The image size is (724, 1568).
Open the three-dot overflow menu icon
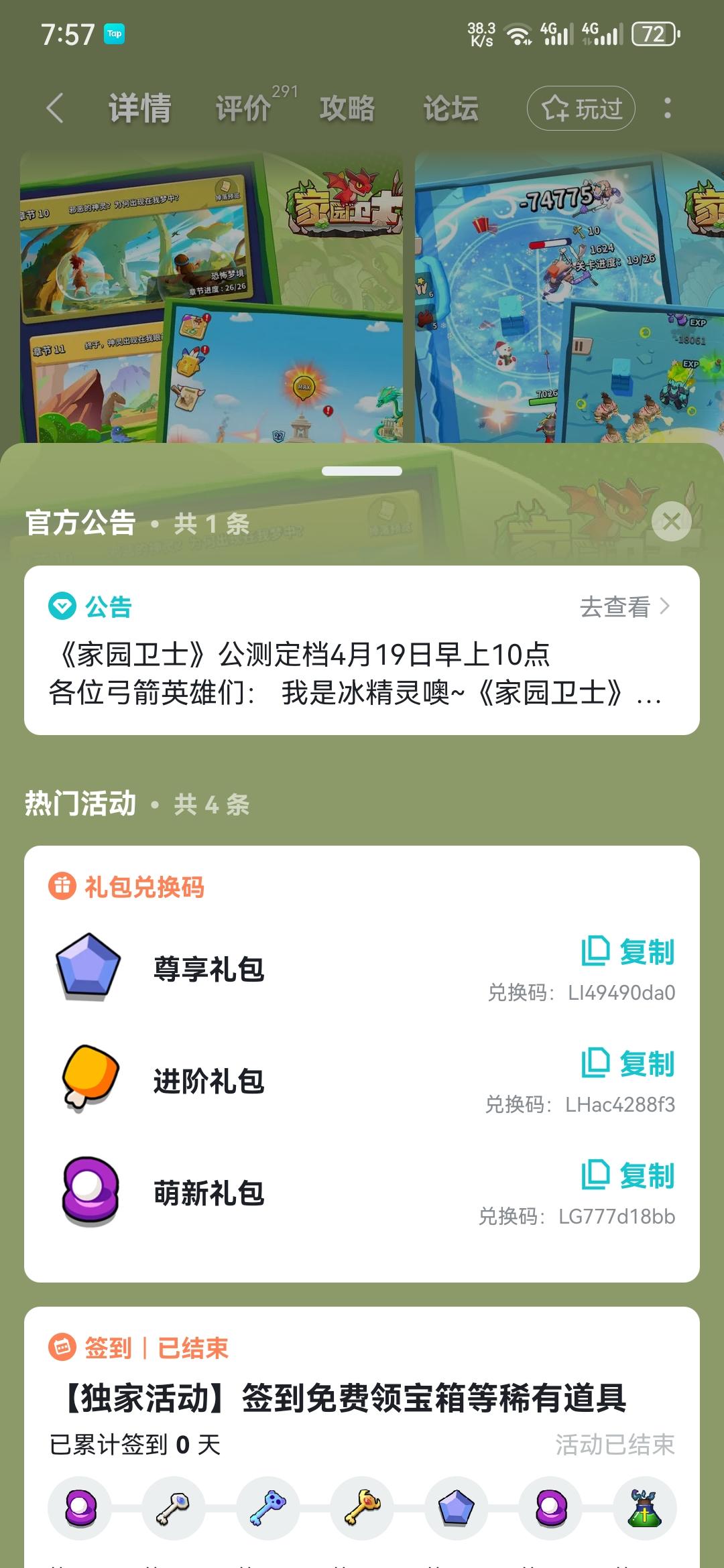[669, 107]
